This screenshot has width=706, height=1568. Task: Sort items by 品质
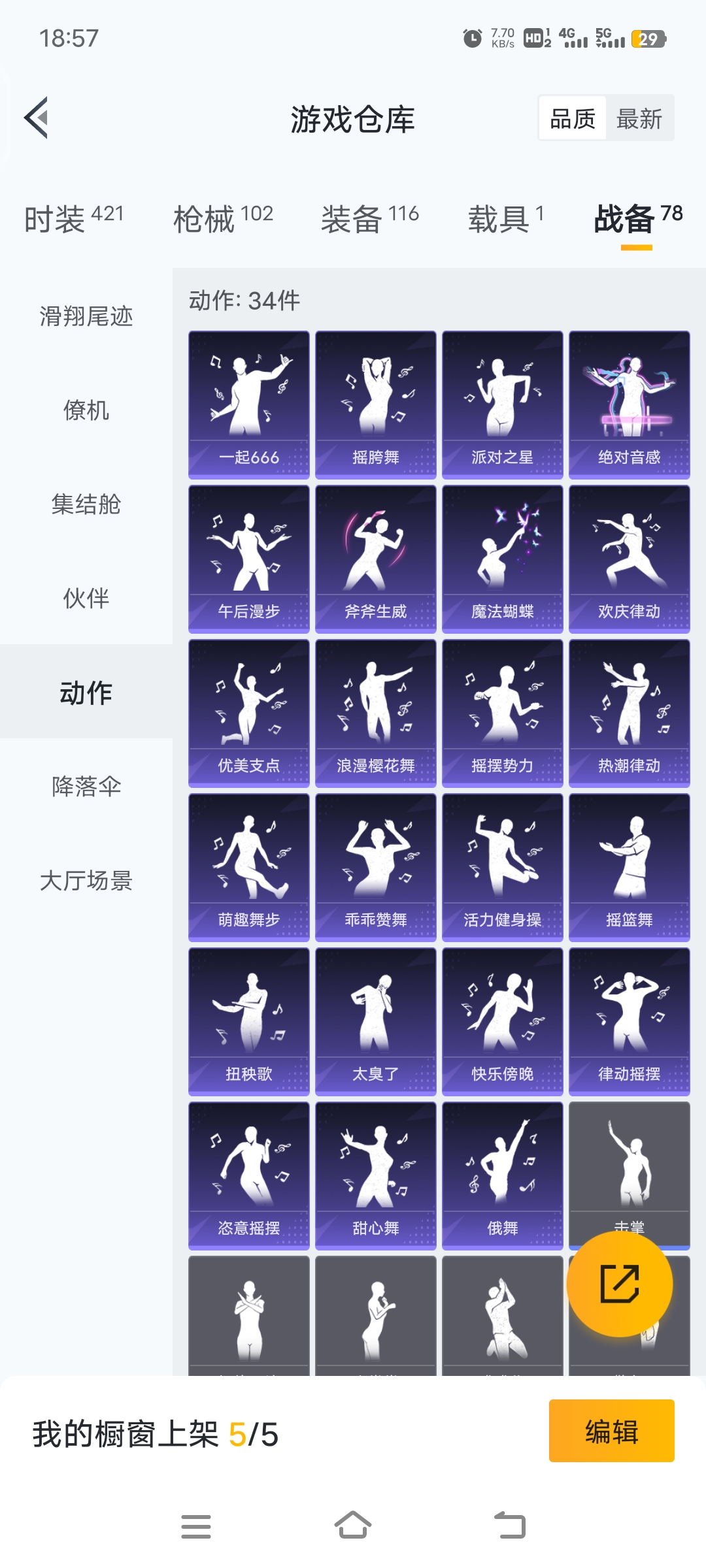pos(573,119)
